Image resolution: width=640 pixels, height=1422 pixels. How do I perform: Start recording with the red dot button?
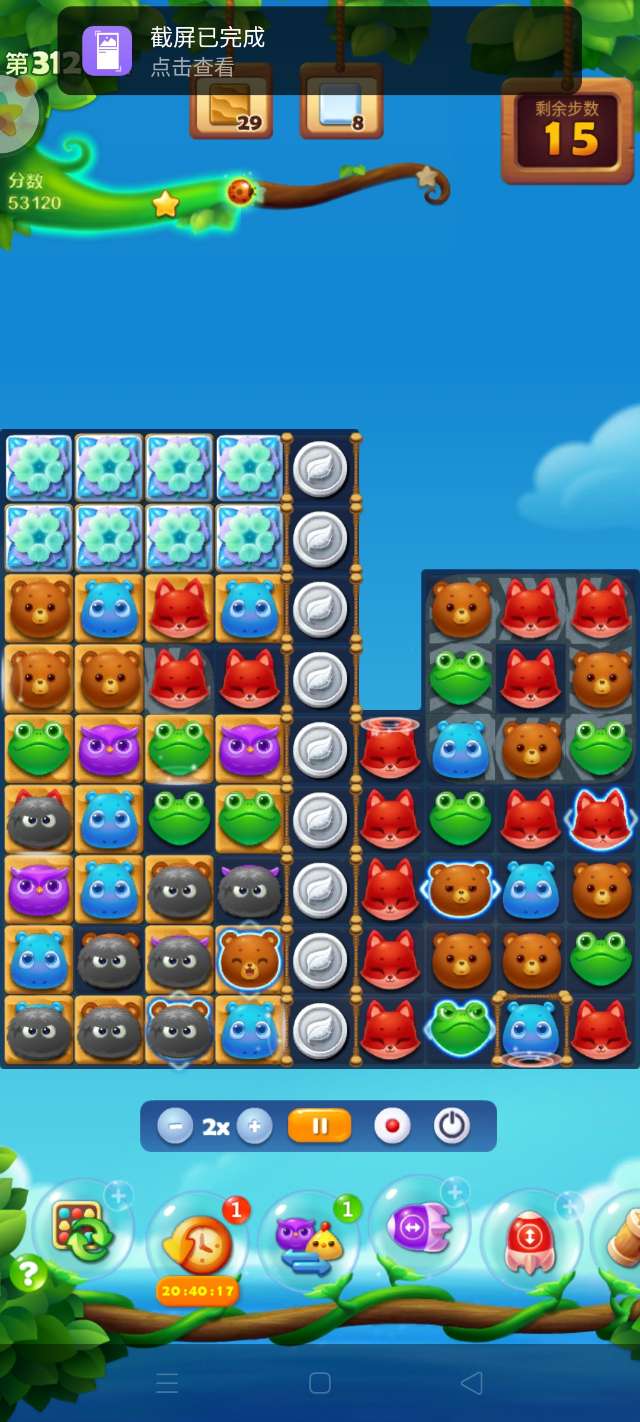392,1126
